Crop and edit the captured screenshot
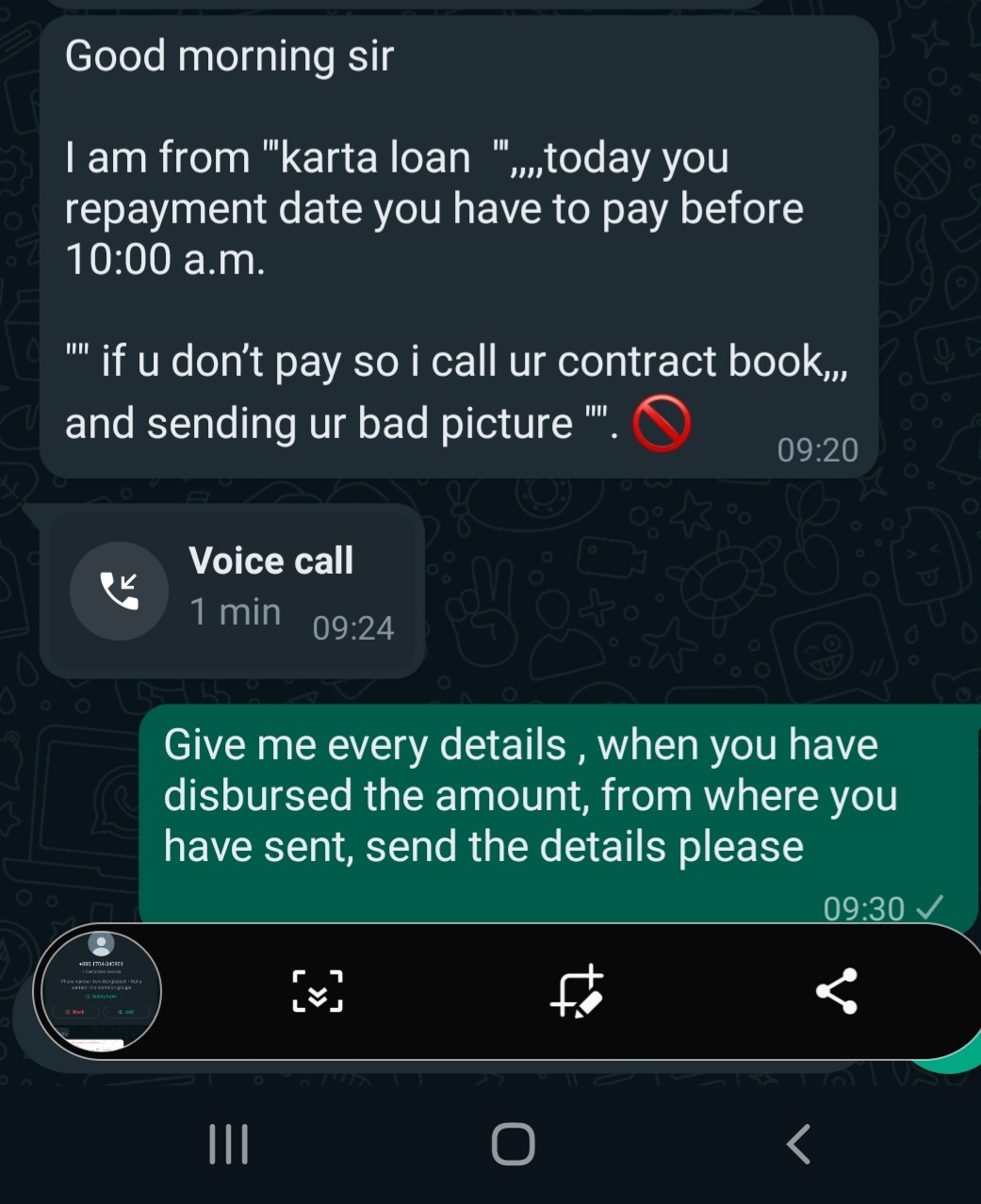The width and height of the screenshot is (981, 1204). click(577, 991)
